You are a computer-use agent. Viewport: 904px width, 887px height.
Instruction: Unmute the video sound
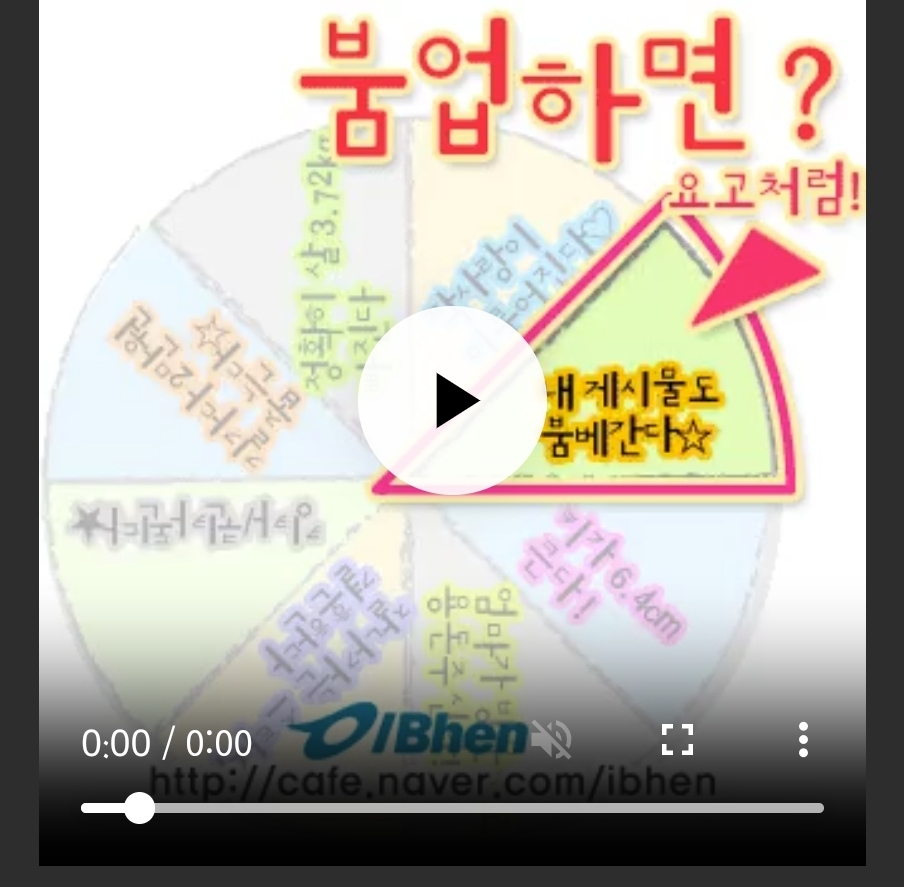(551, 740)
